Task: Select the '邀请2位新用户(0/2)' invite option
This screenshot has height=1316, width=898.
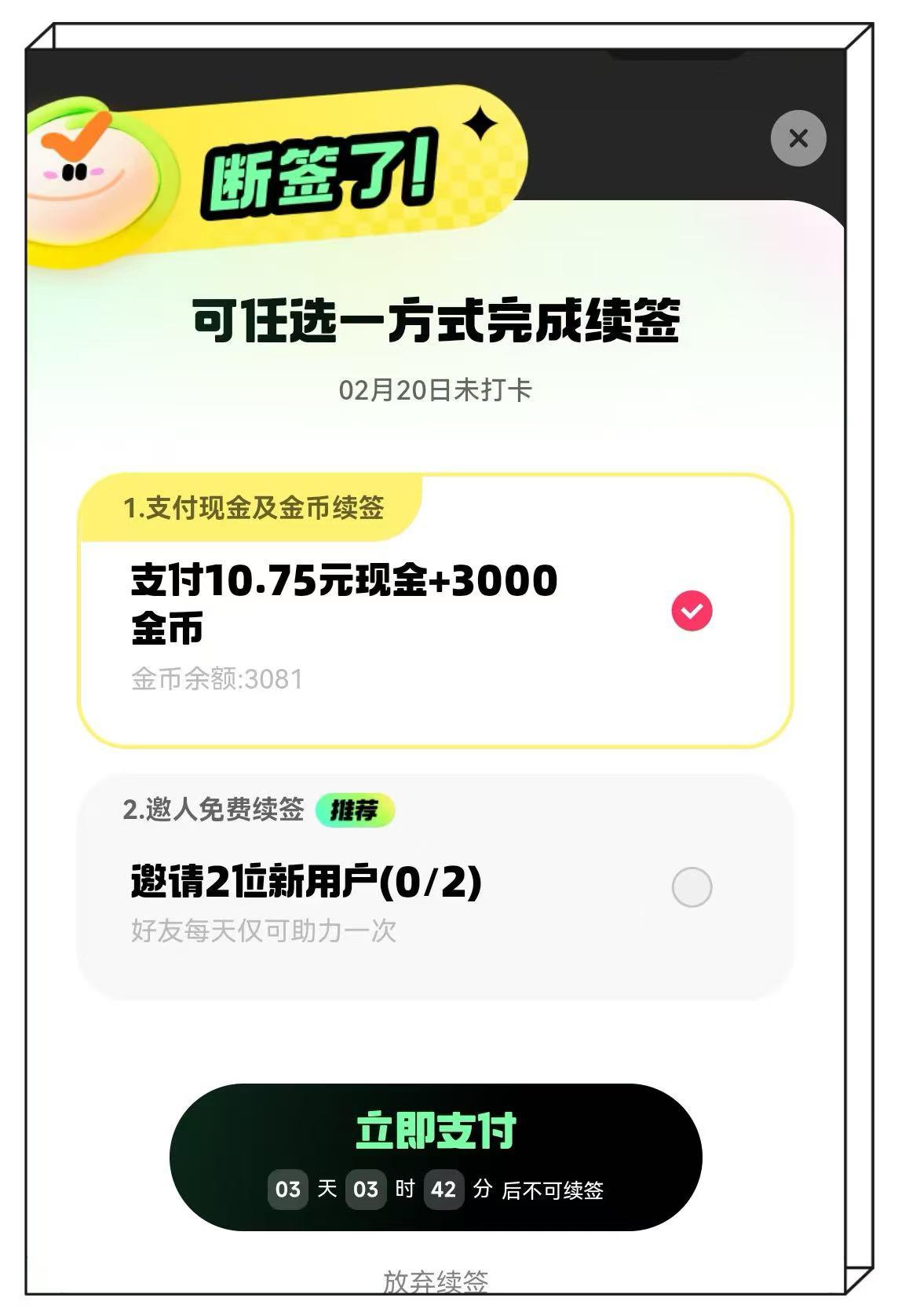Action: tap(306, 882)
